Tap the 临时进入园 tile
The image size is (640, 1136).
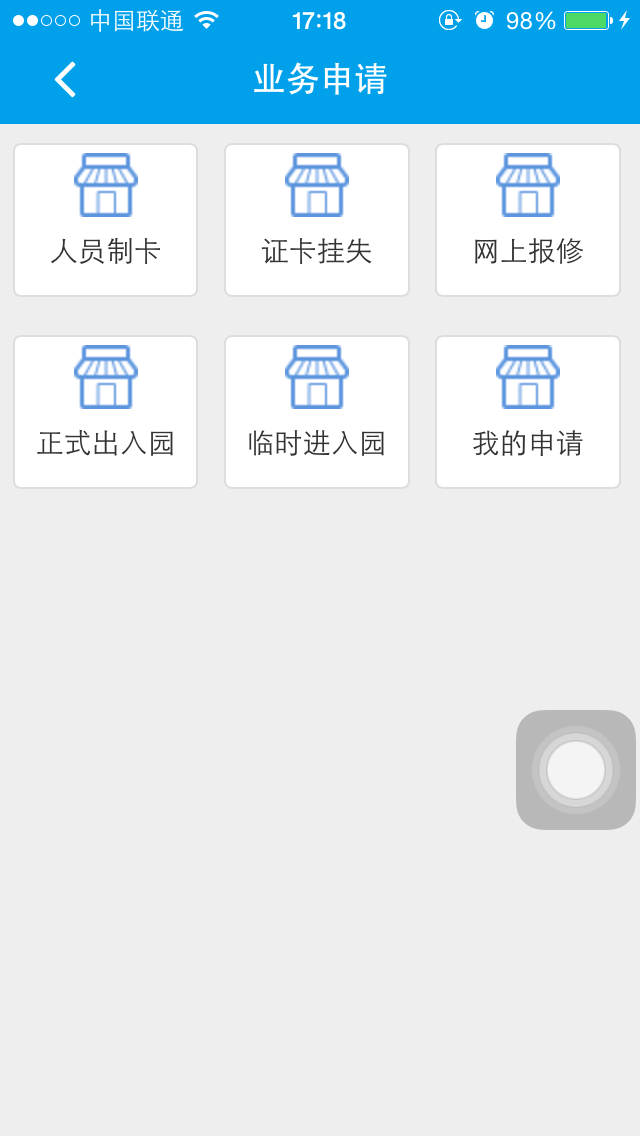pyautogui.click(x=317, y=412)
